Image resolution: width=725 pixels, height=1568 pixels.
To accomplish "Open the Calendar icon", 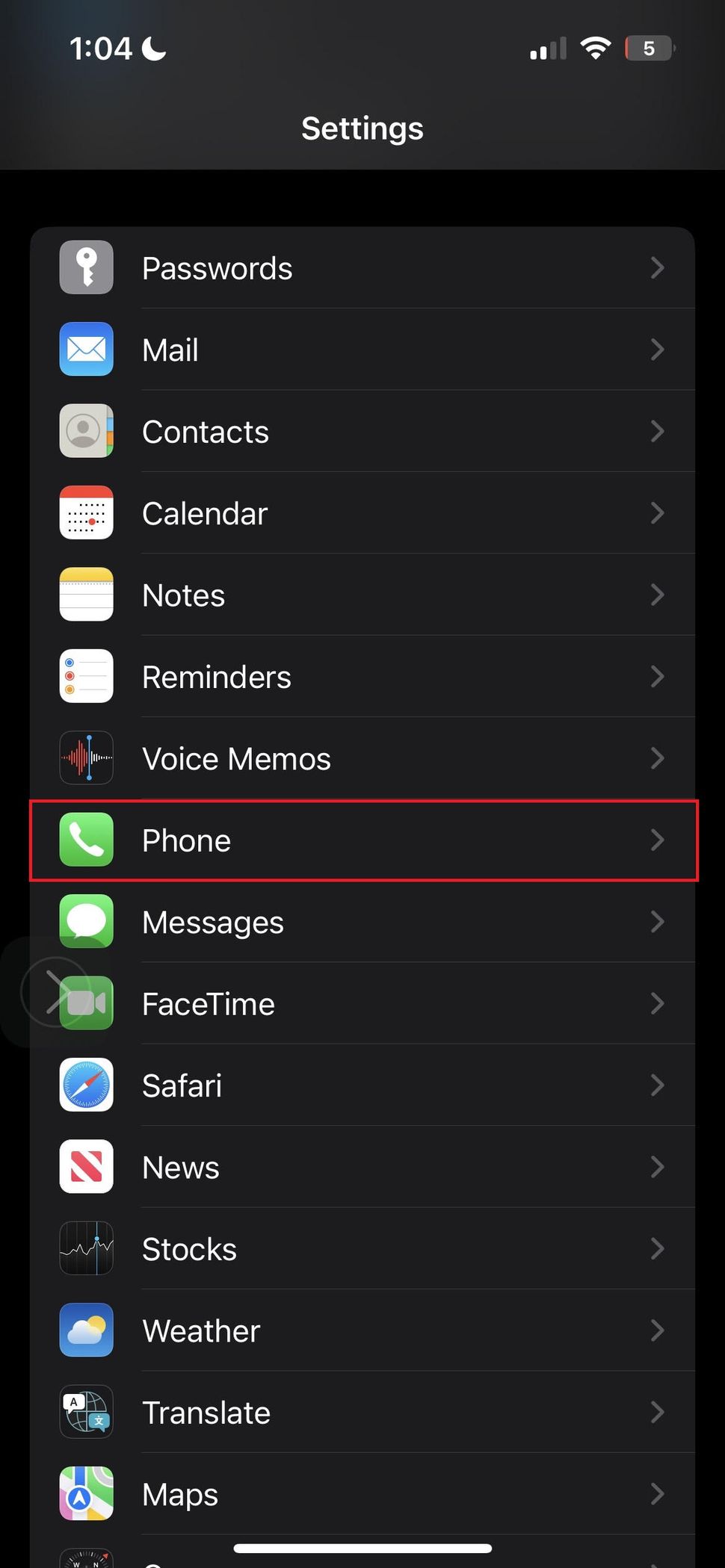I will coord(86,512).
